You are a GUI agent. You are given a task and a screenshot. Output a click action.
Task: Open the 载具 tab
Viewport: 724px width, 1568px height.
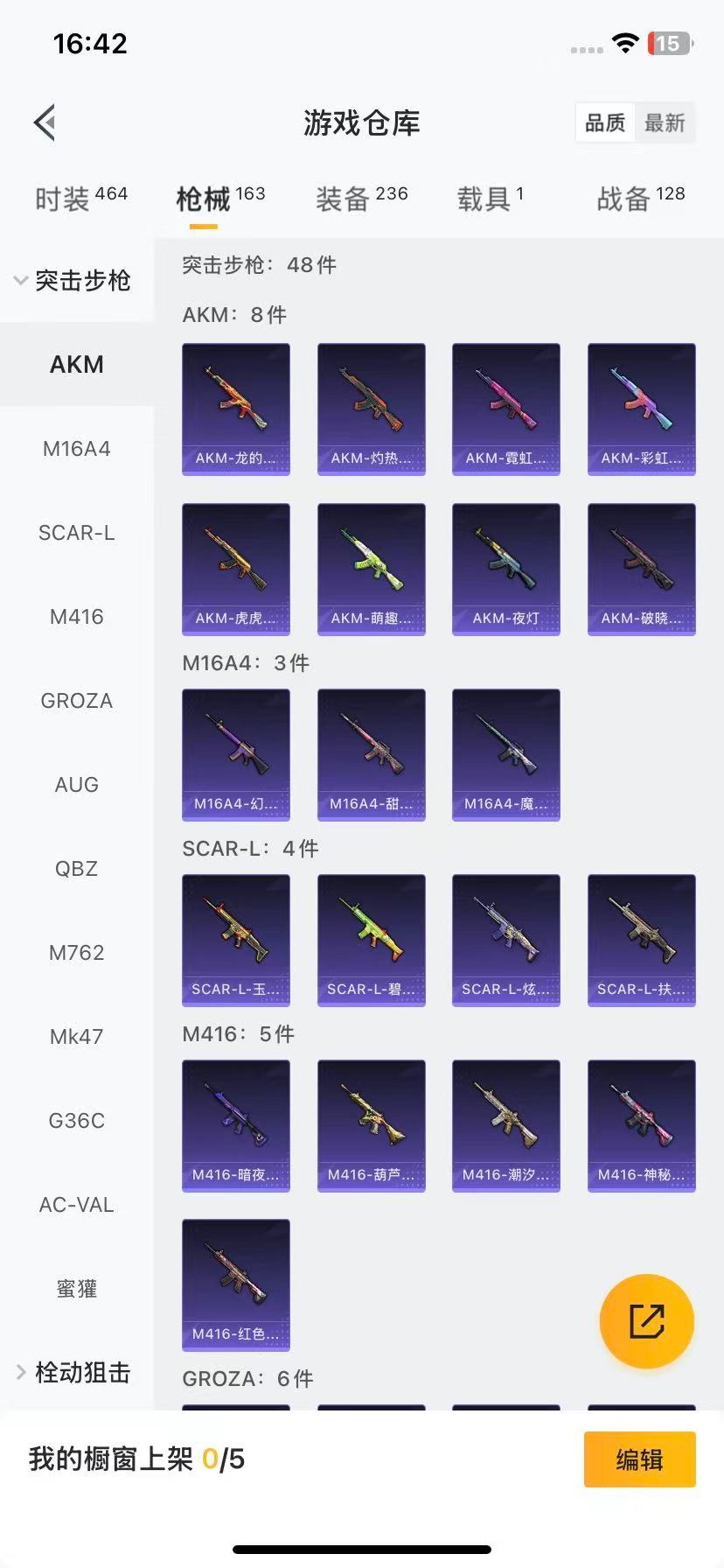coord(490,199)
